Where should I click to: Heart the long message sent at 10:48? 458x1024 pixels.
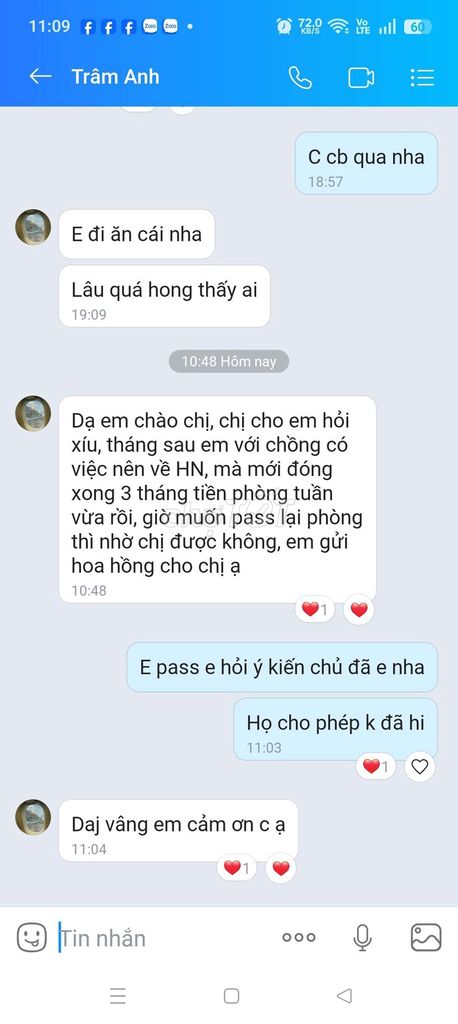[359, 609]
